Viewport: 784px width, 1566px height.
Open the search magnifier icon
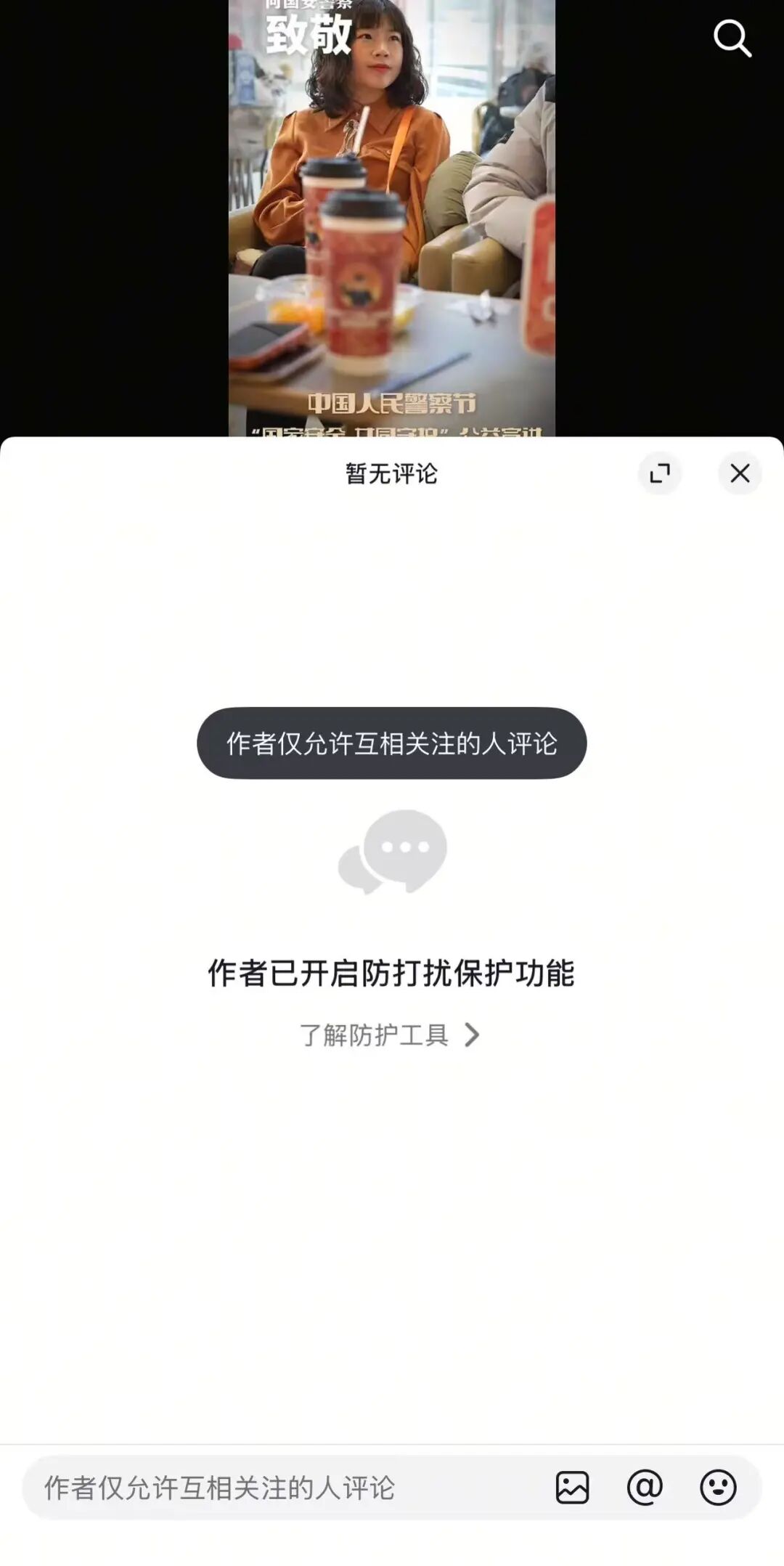[732, 38]
